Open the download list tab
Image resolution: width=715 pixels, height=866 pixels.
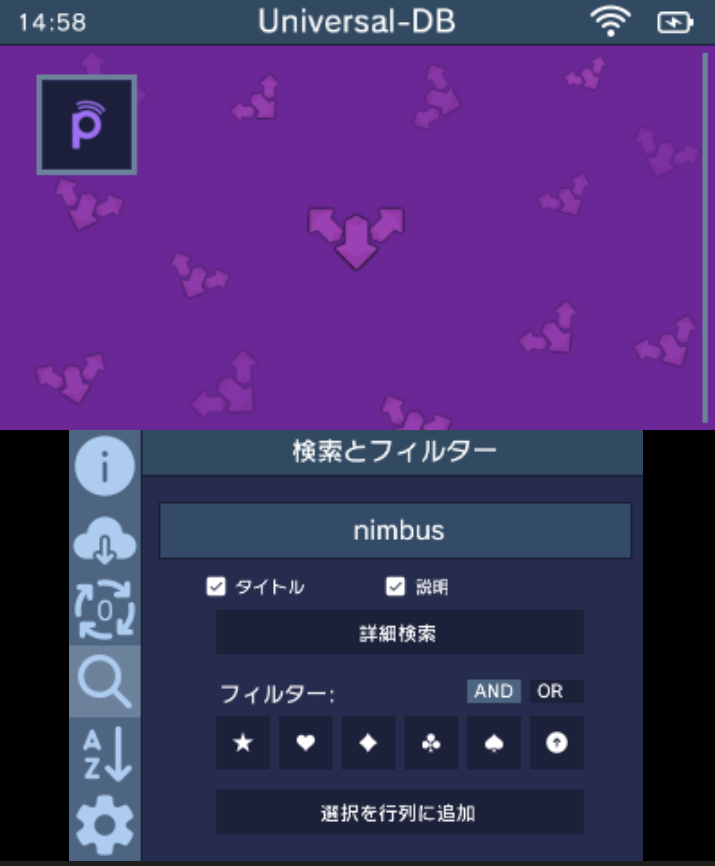pos(104,540)
